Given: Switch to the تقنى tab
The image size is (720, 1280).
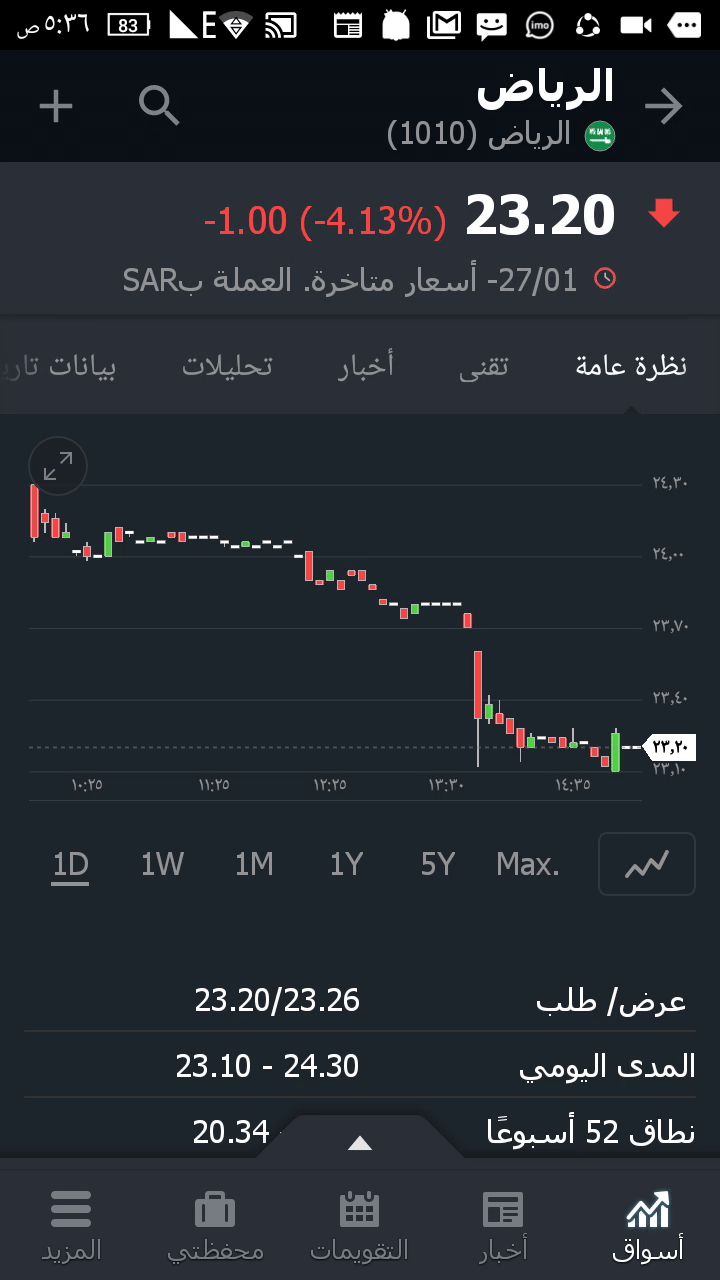Looking at the screenshot, I should (483, 366).
